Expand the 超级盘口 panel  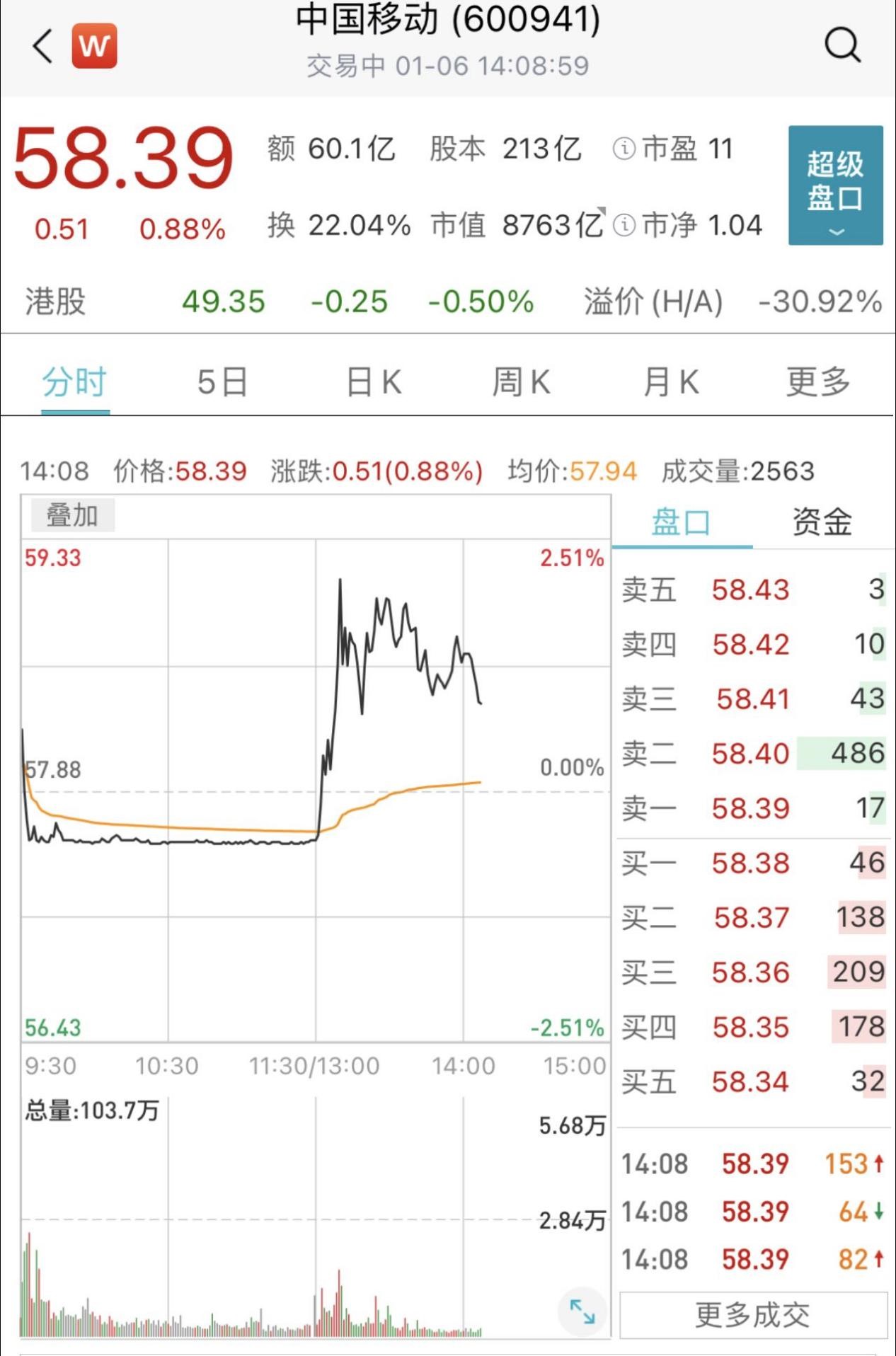tap(835, 185)
